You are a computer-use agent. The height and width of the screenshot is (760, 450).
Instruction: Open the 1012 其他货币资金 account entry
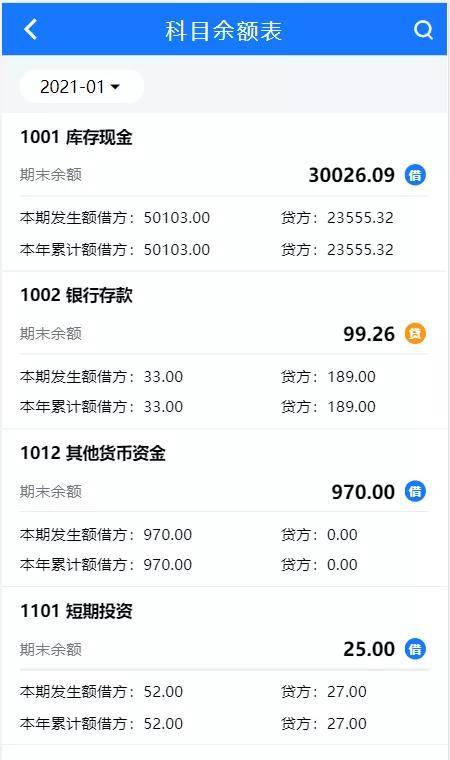pyautogui.click(x=224, y=508)
